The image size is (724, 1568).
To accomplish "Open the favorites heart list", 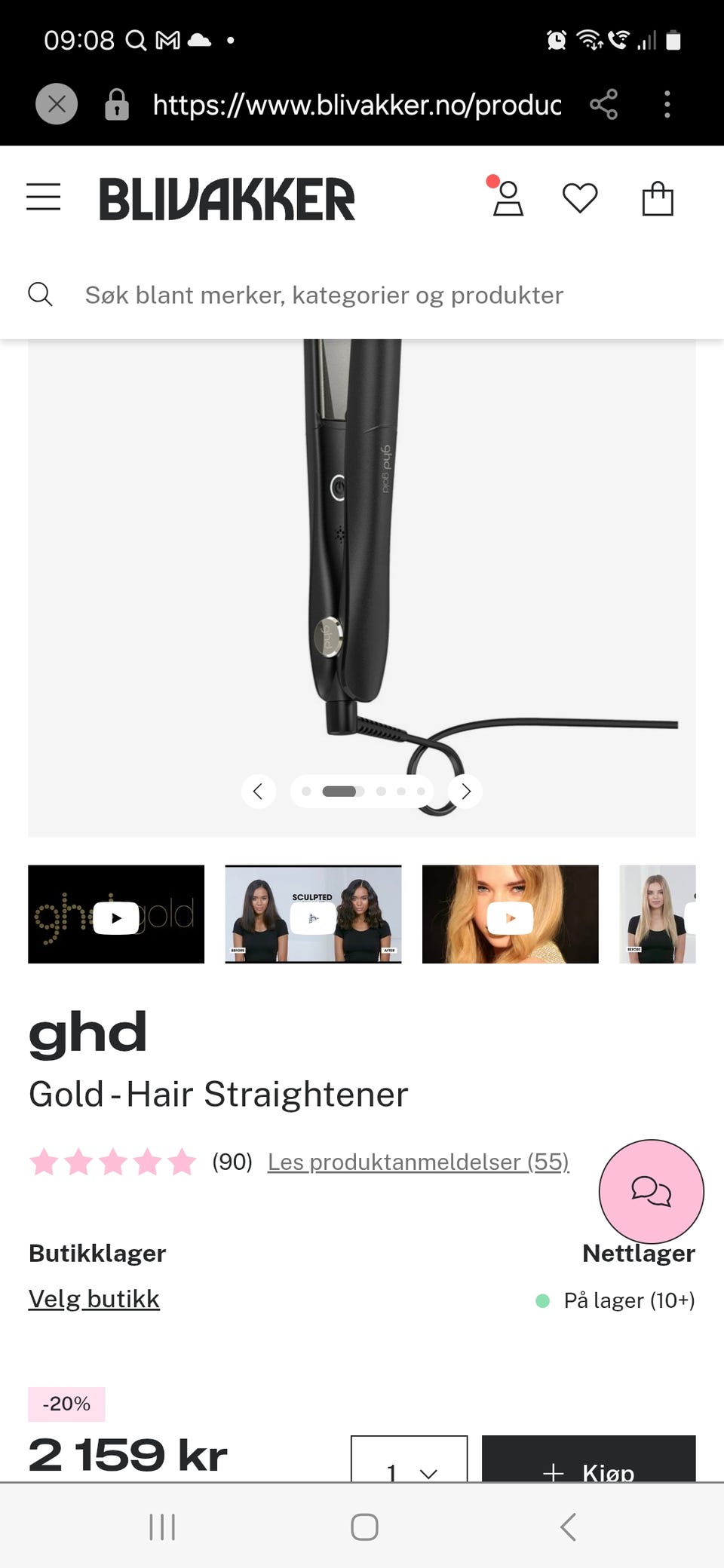I will point(580,198).
